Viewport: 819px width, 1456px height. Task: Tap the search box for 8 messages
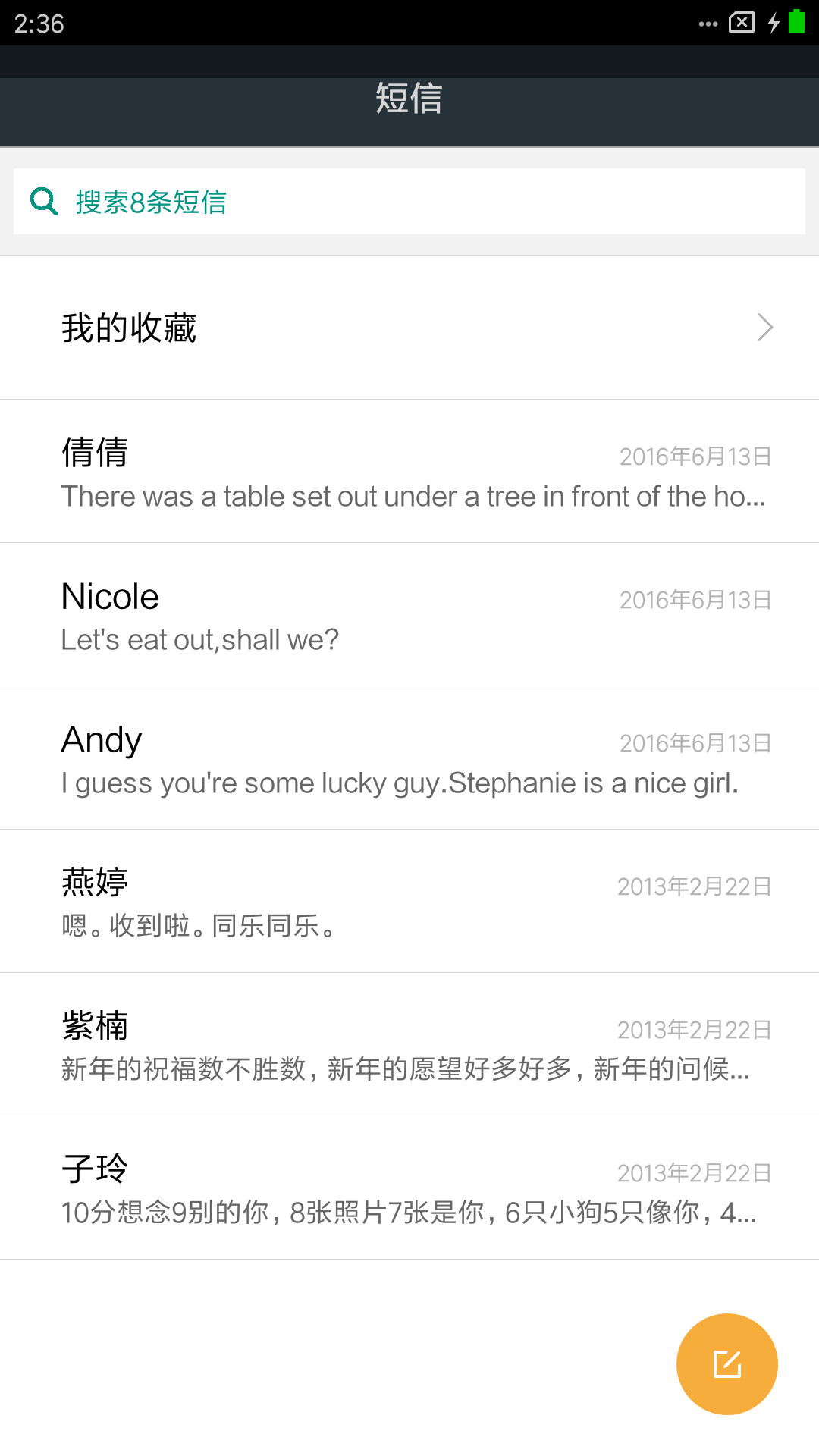[409, 201]
